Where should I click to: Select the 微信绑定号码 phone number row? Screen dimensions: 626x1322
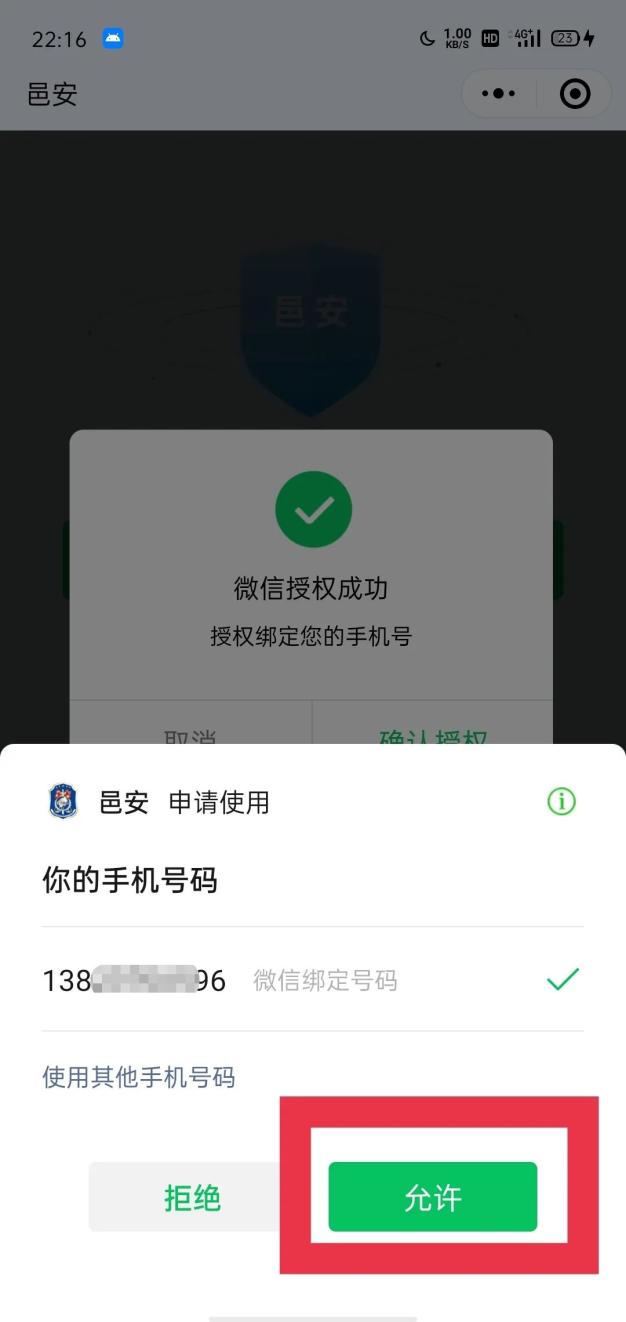[312, 980]
